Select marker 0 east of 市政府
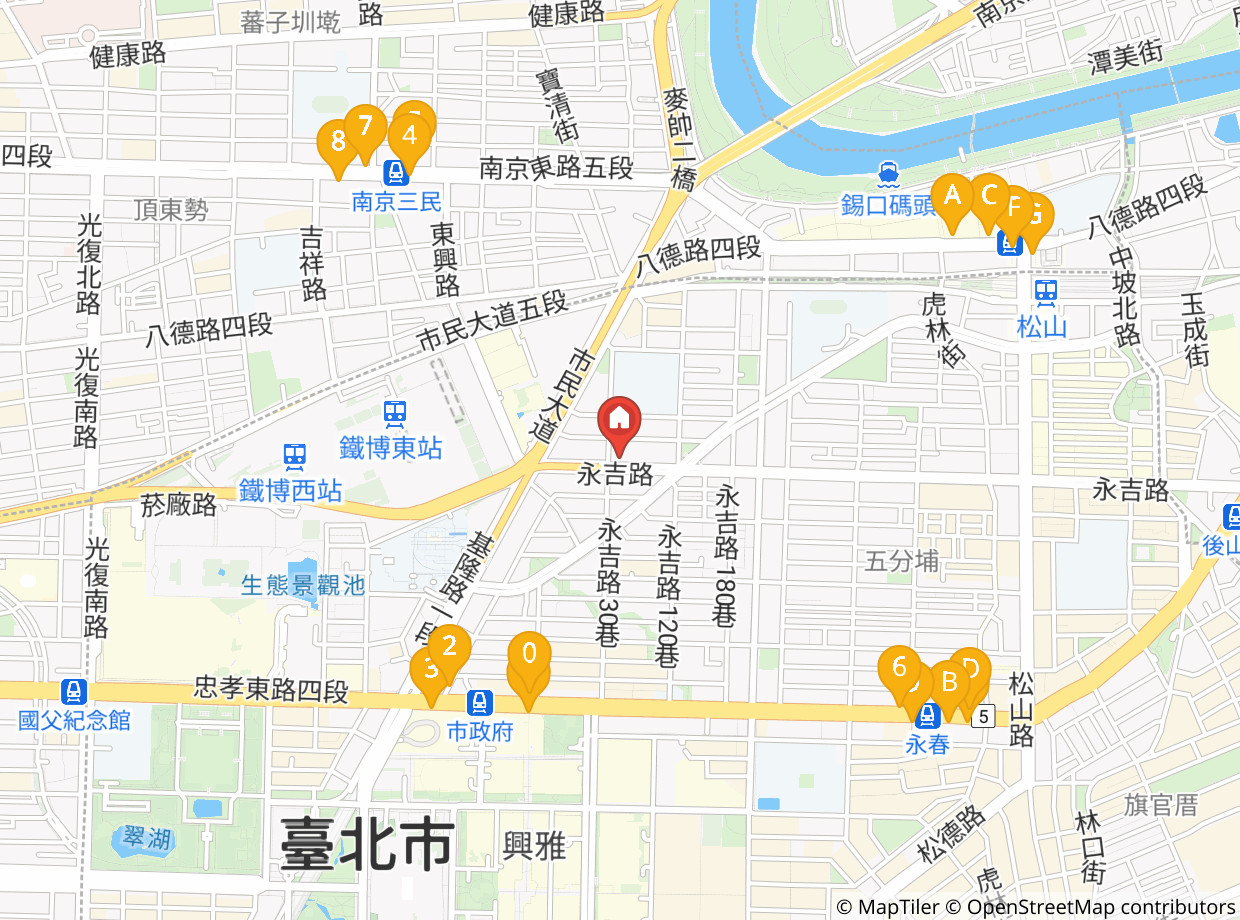This screenshot has width=1240, height=920. pyautogui.click(x=529, y=653)
